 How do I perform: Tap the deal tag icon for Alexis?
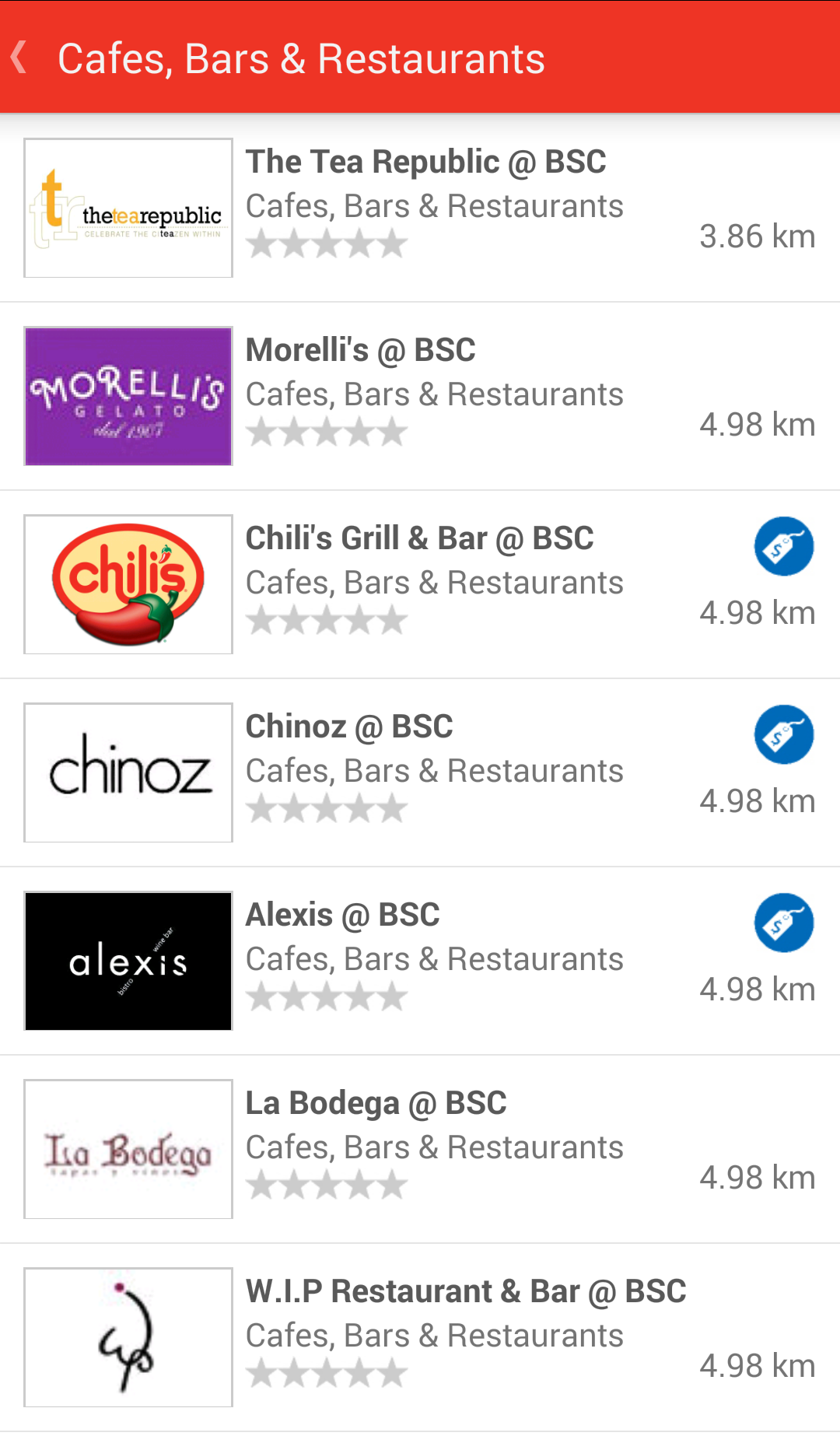click(x=783, y=923)
